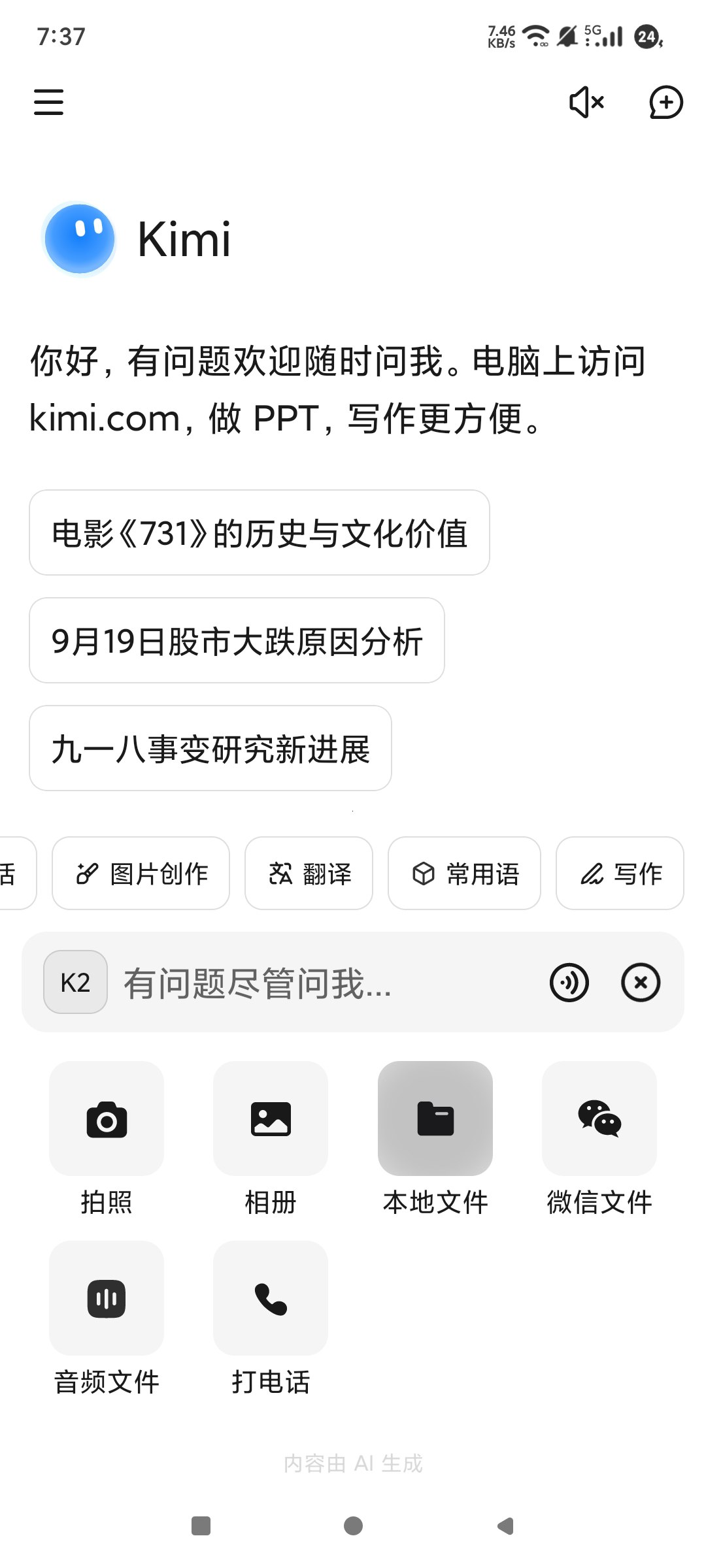Screen dimensions: 706x1568
Task: Tap the K2 model badge
Action: (x=75, y=982)
